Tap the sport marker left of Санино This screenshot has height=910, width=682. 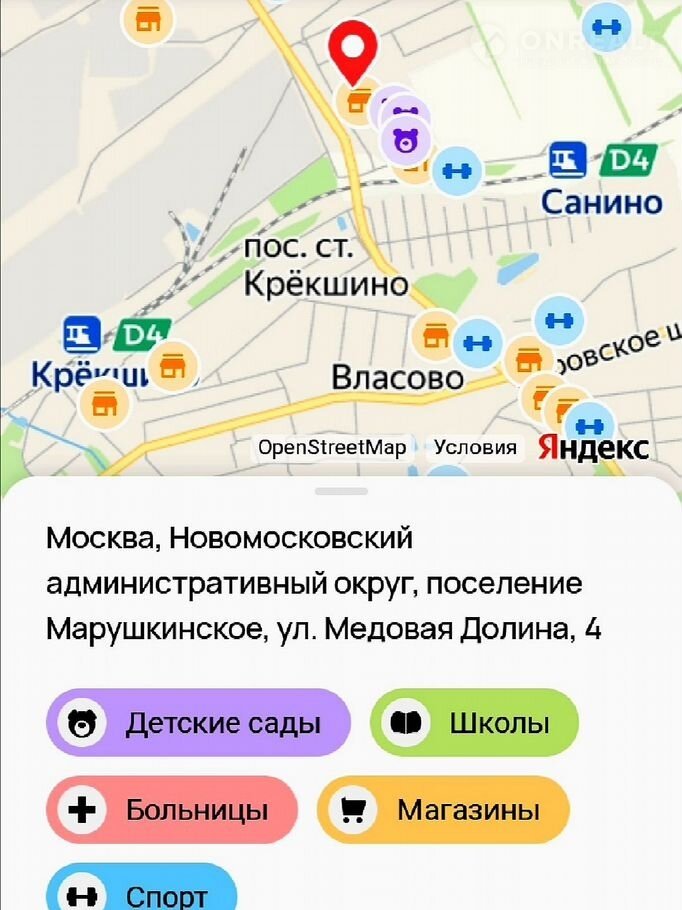point(457,169)
